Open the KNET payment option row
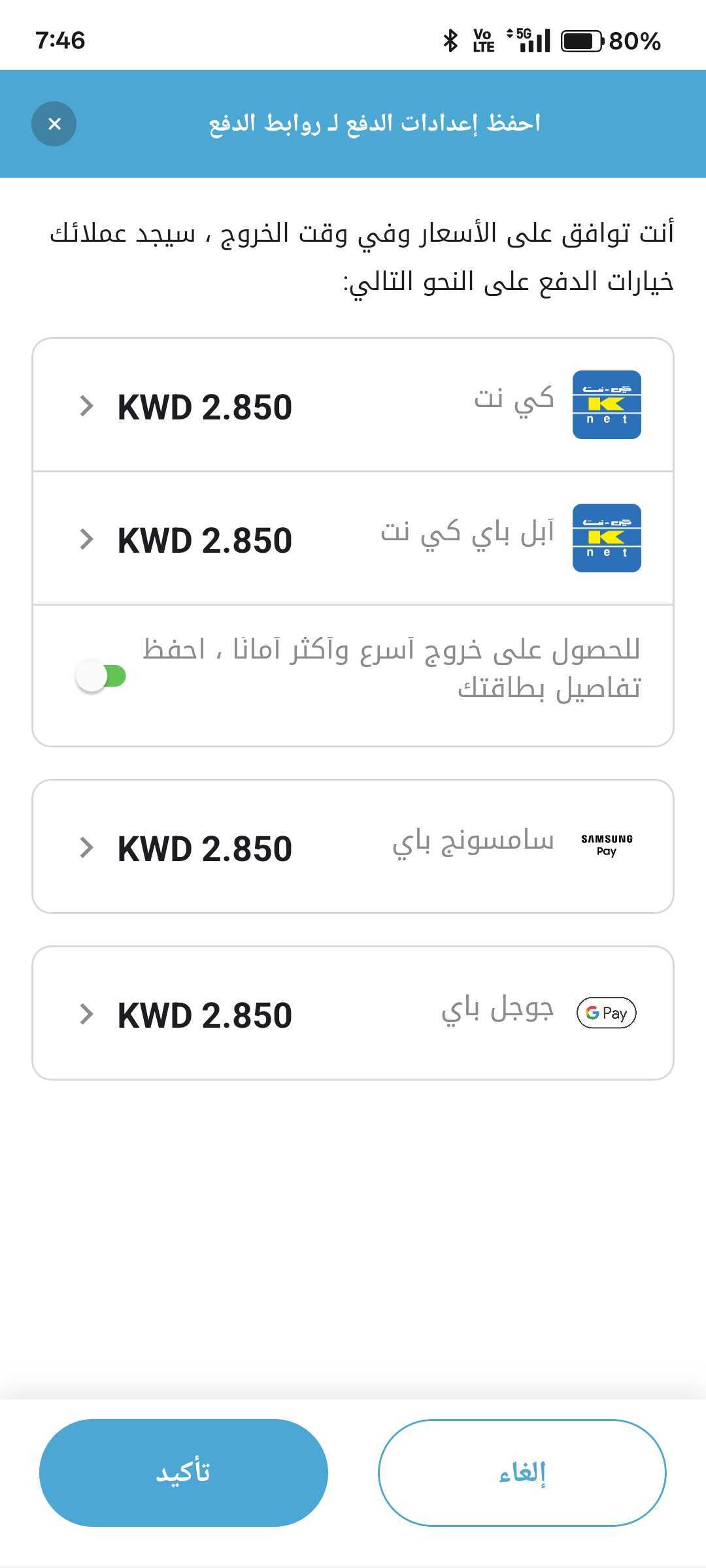706x1568 pixels. coord(353,405)
